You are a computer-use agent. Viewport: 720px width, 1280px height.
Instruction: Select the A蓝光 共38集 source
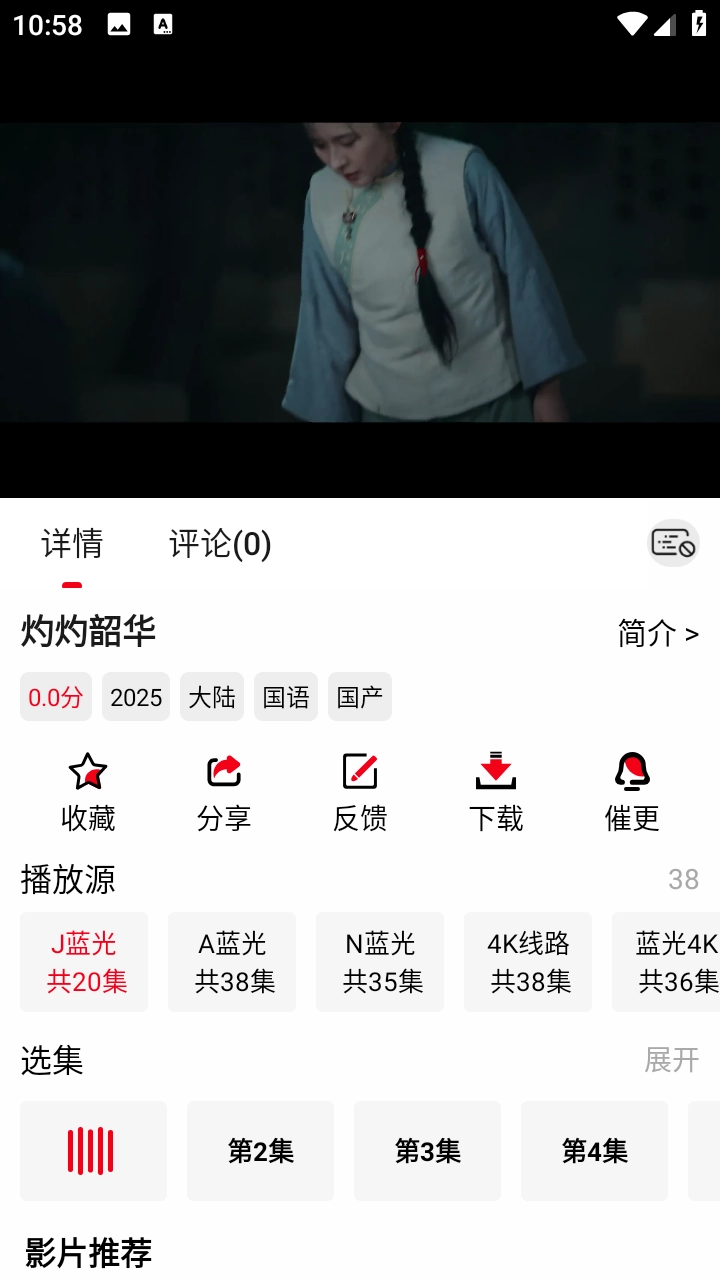pyautogui.click(x=232, y=962)
